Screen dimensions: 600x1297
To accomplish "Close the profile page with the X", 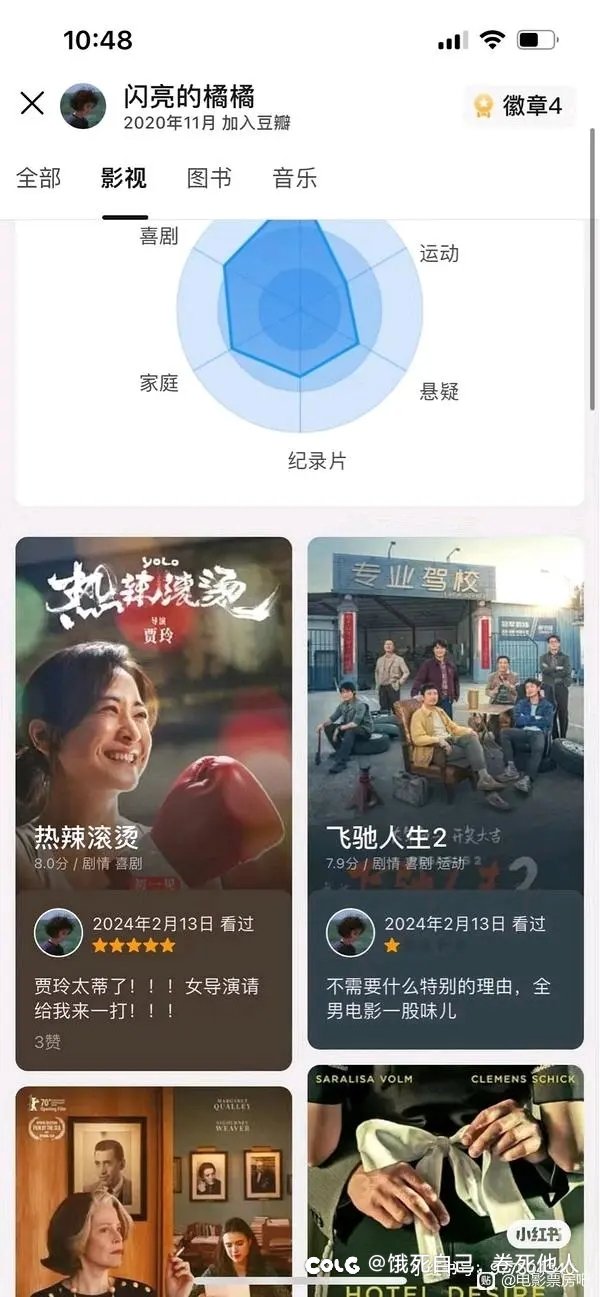I will pos(33,103).
